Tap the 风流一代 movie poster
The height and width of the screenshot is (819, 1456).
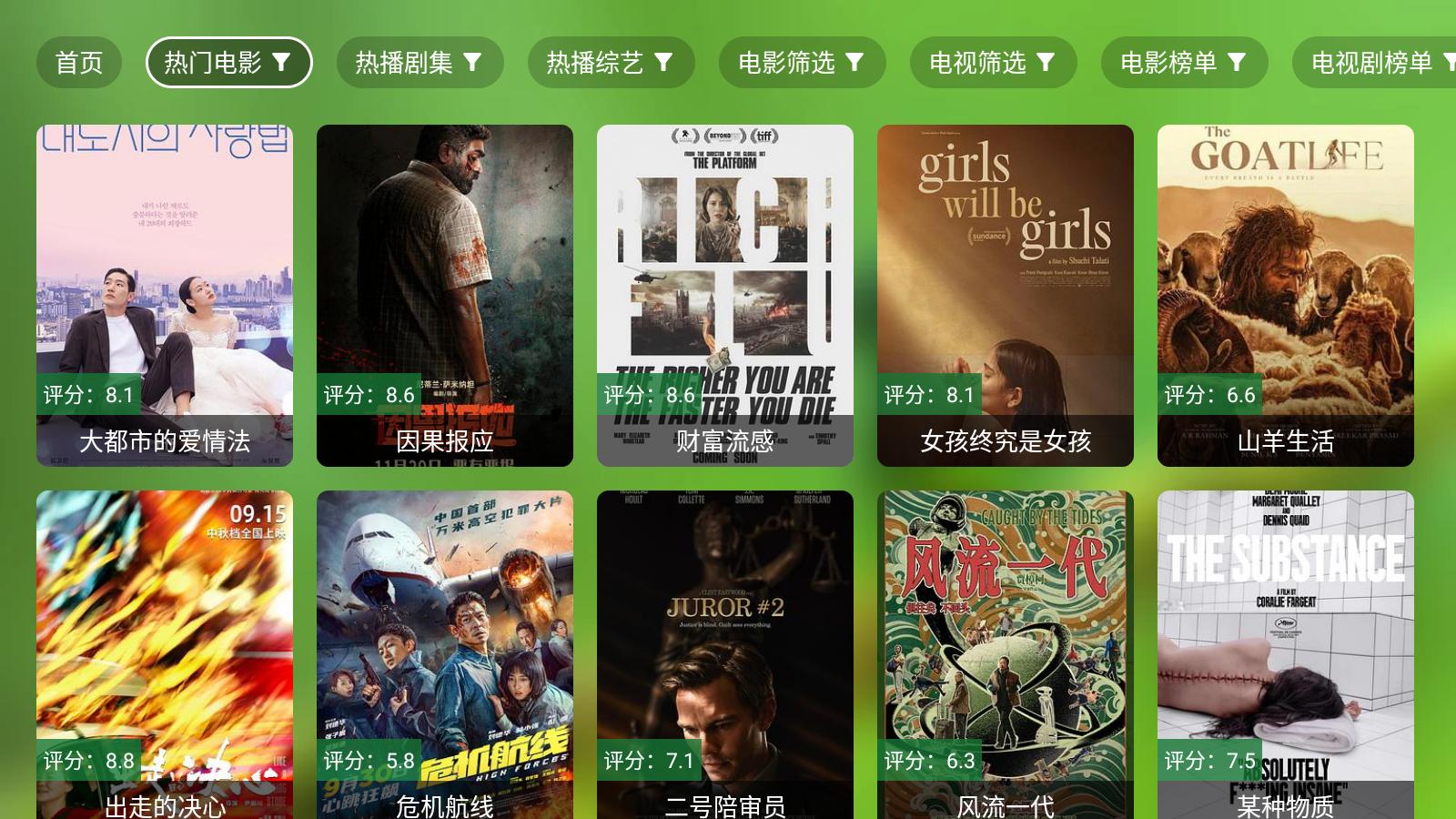tap(1006, 653)
